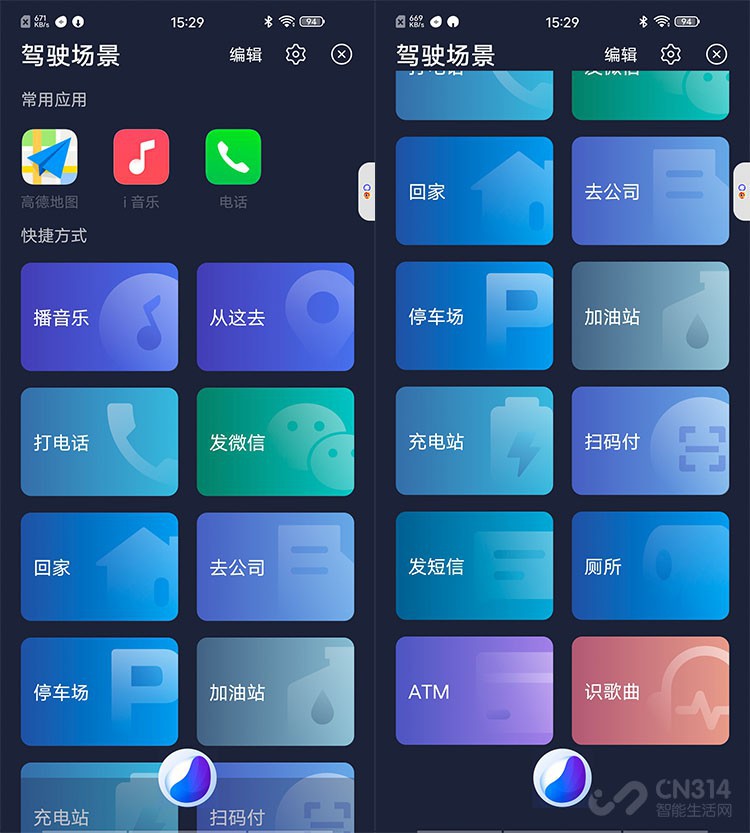Select the 播音乐 shortcut card

99,317
